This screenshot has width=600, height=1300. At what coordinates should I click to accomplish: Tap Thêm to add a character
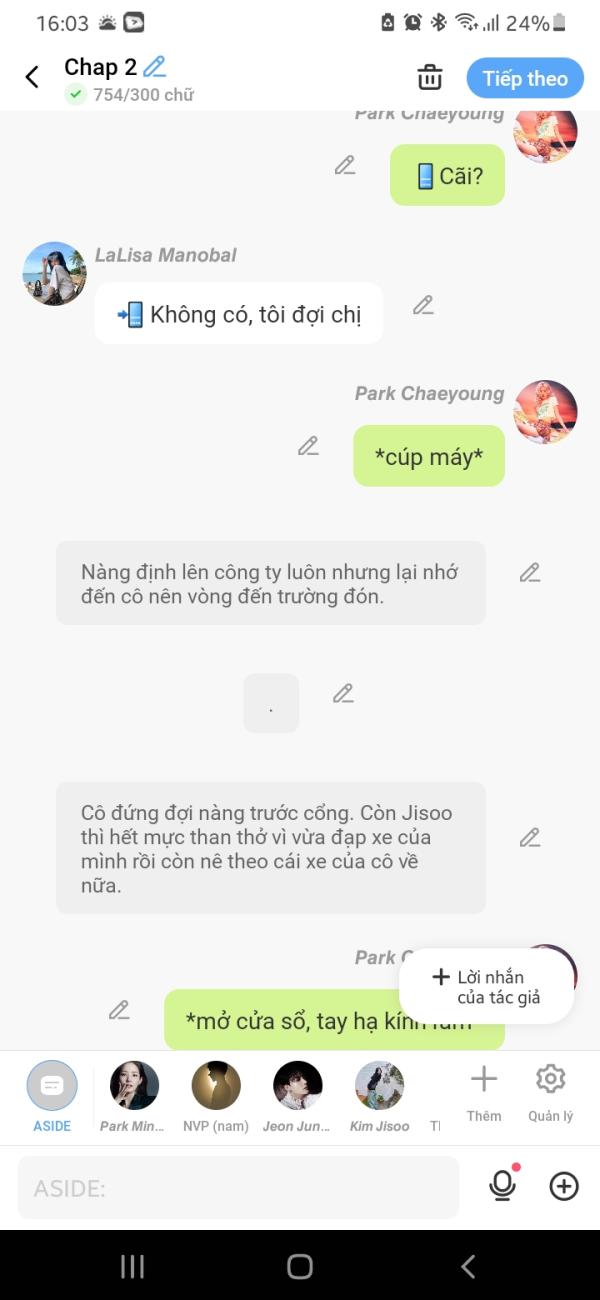[484, 1093]
